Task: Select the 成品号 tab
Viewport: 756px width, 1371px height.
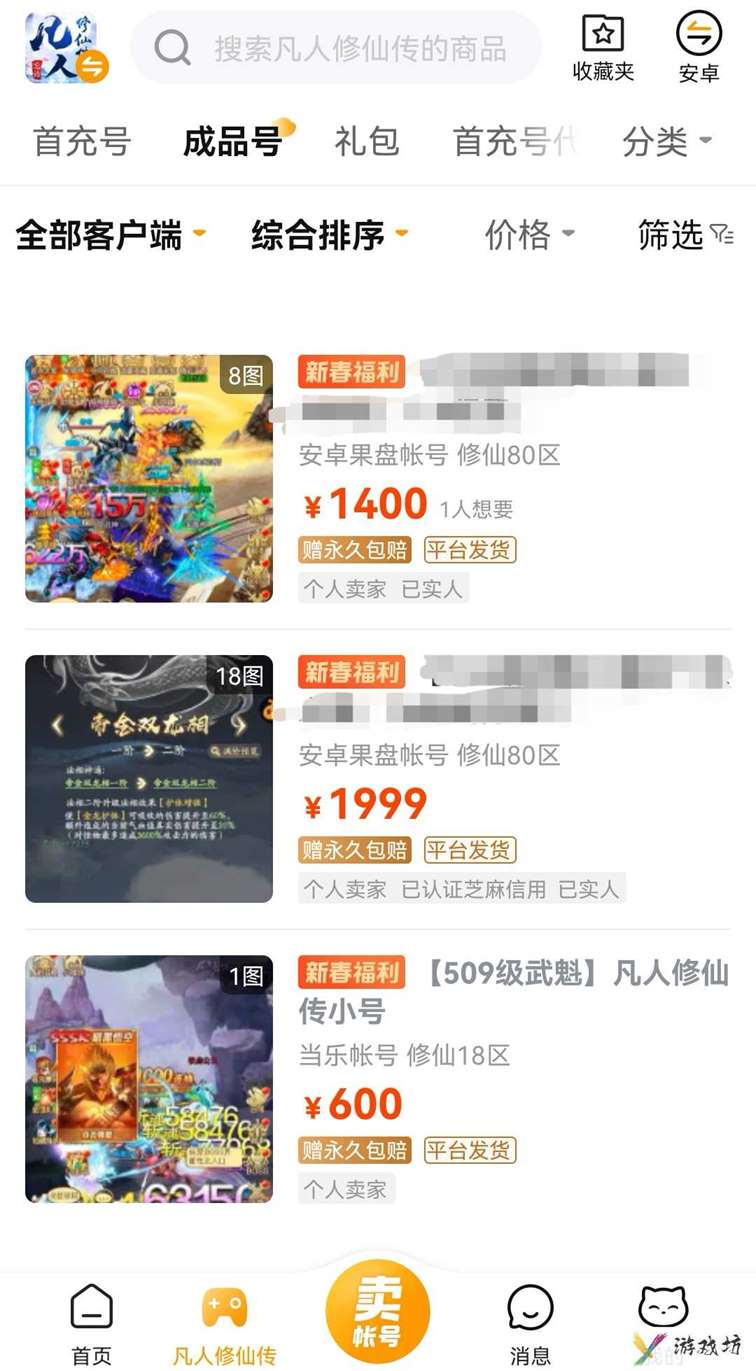Action: click(x=234, y=142)
